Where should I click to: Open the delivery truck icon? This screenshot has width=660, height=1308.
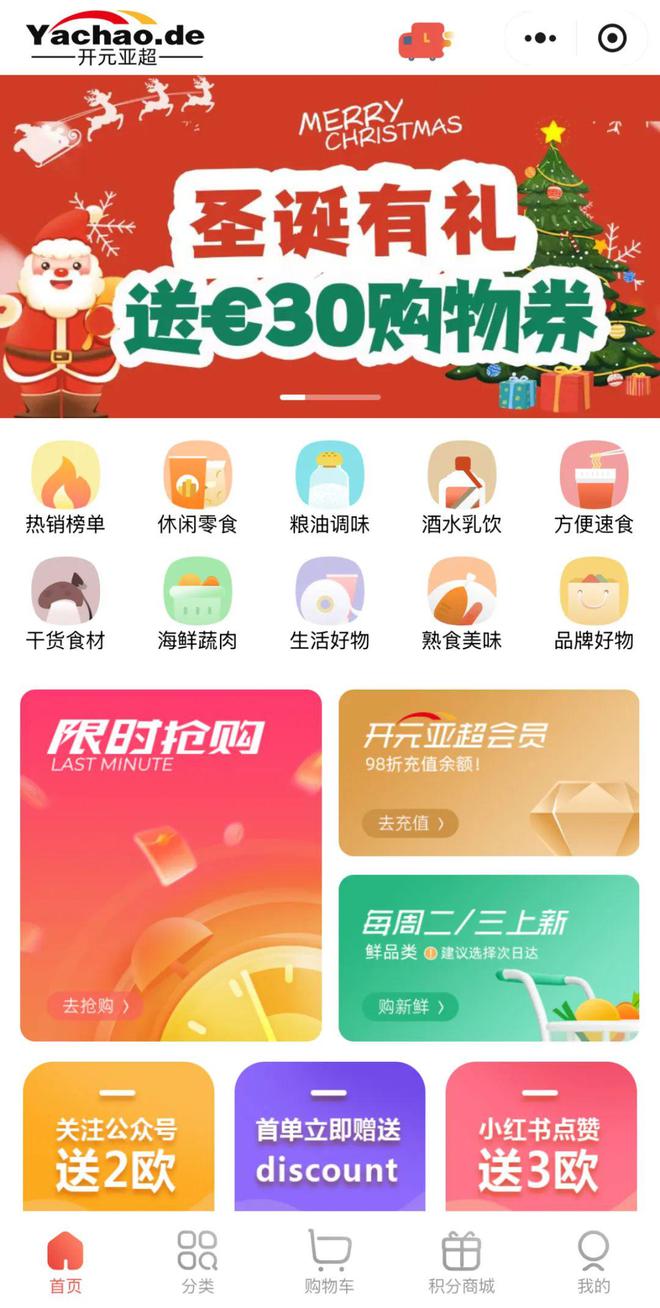tap(425, 42)
